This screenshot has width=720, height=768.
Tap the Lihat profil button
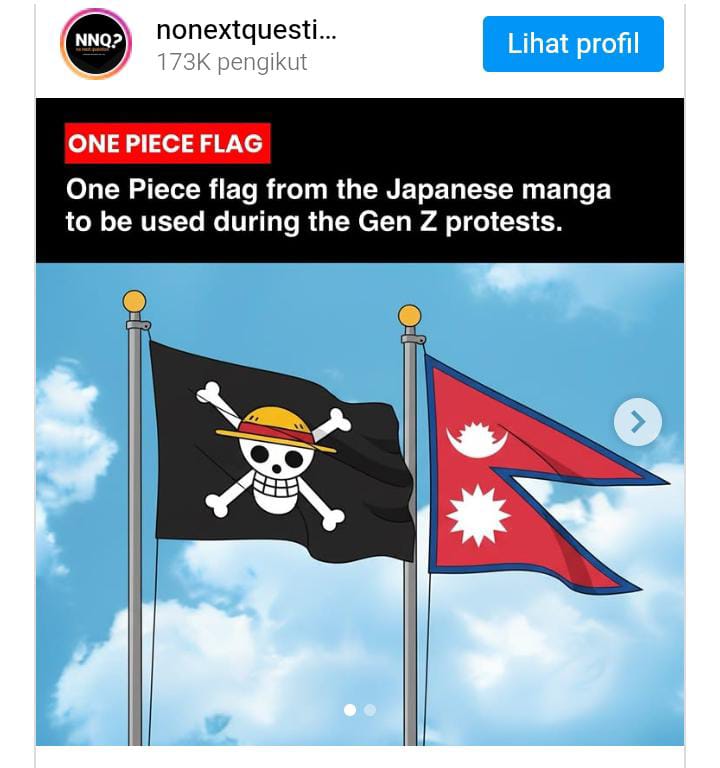click(573, 44)
